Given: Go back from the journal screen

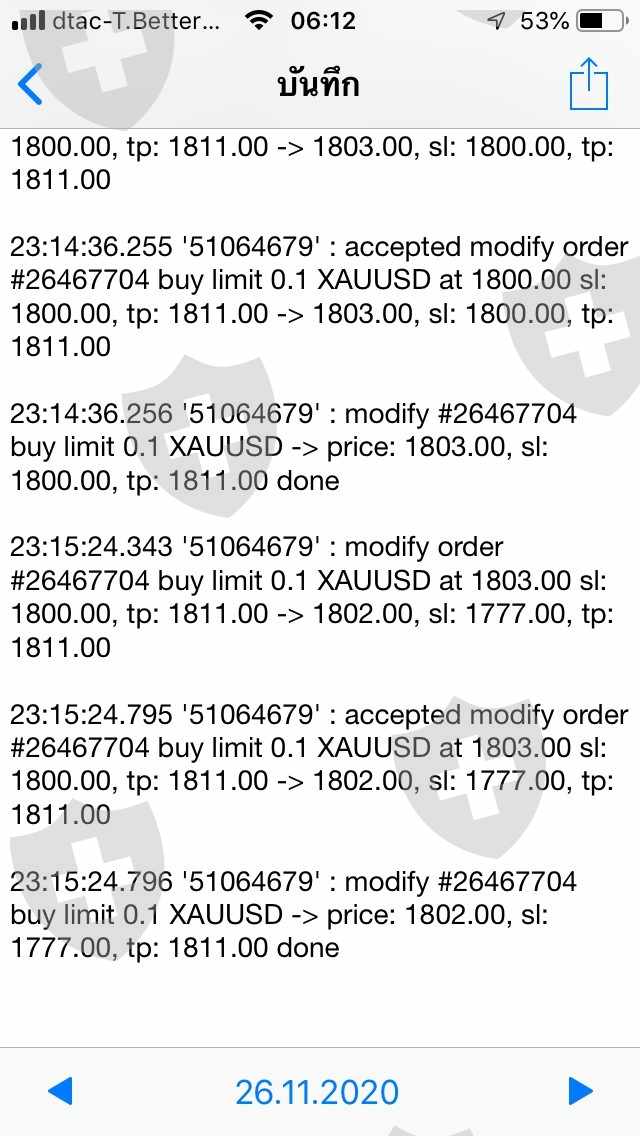Looking at the screenshot, I should (31, 85).
